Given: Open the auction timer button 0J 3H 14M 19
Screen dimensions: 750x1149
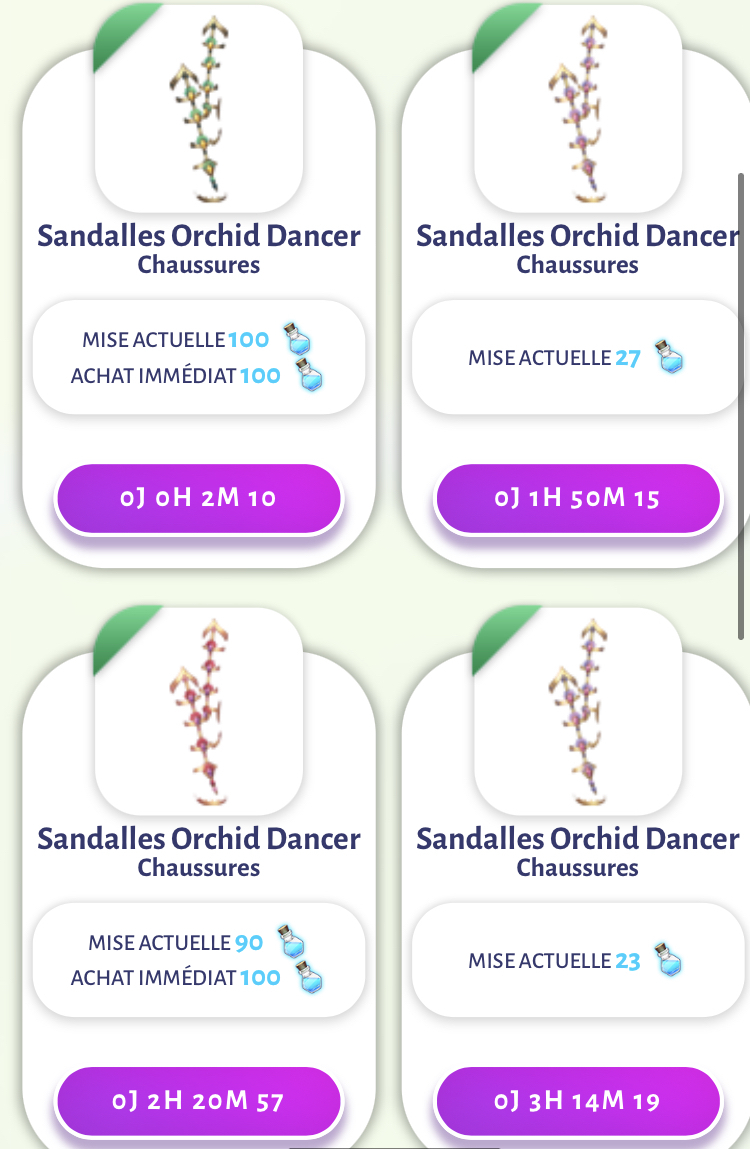Looking at the screenshot, I should pyautogui.click(x=577, y=1101).
